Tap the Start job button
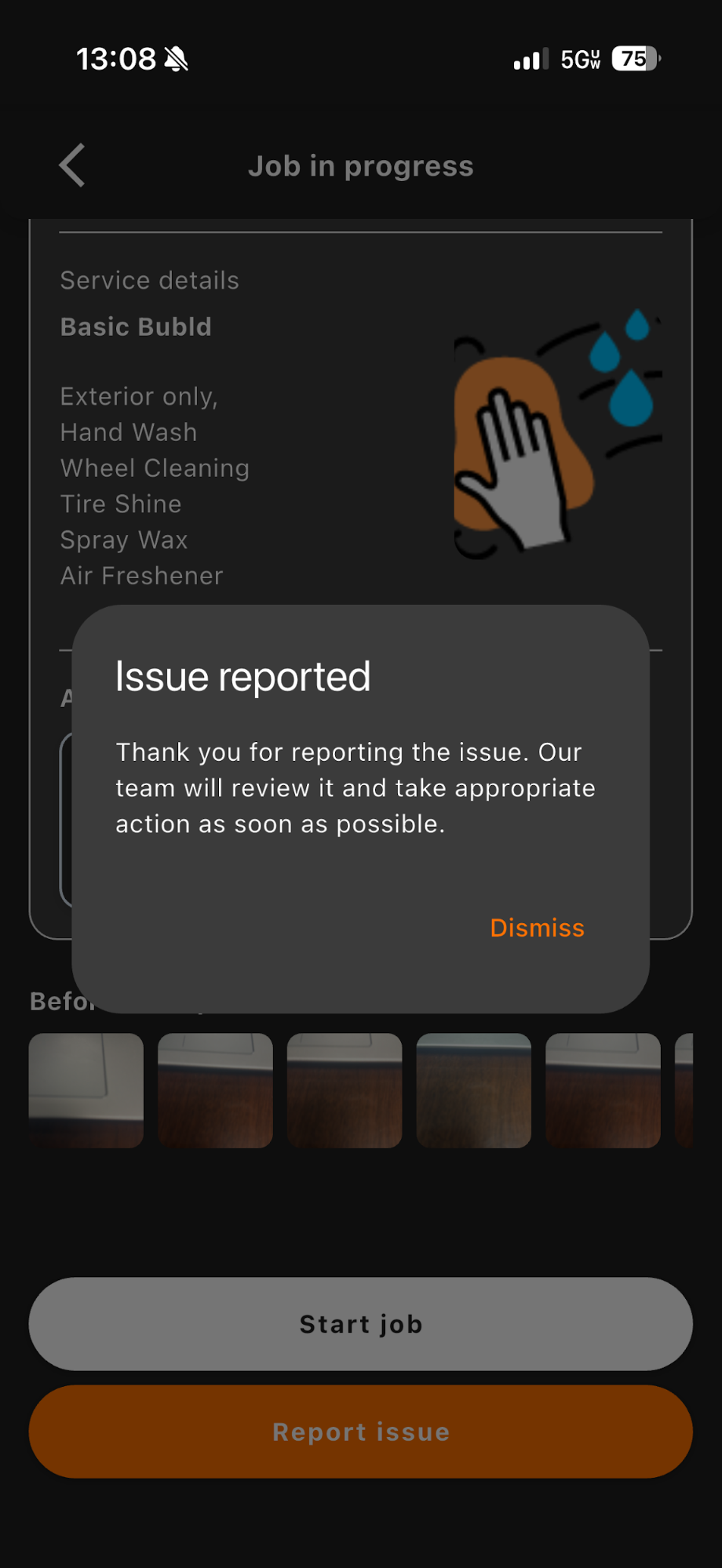This screenshot has height=1568, width=722. click(360, 1324)
